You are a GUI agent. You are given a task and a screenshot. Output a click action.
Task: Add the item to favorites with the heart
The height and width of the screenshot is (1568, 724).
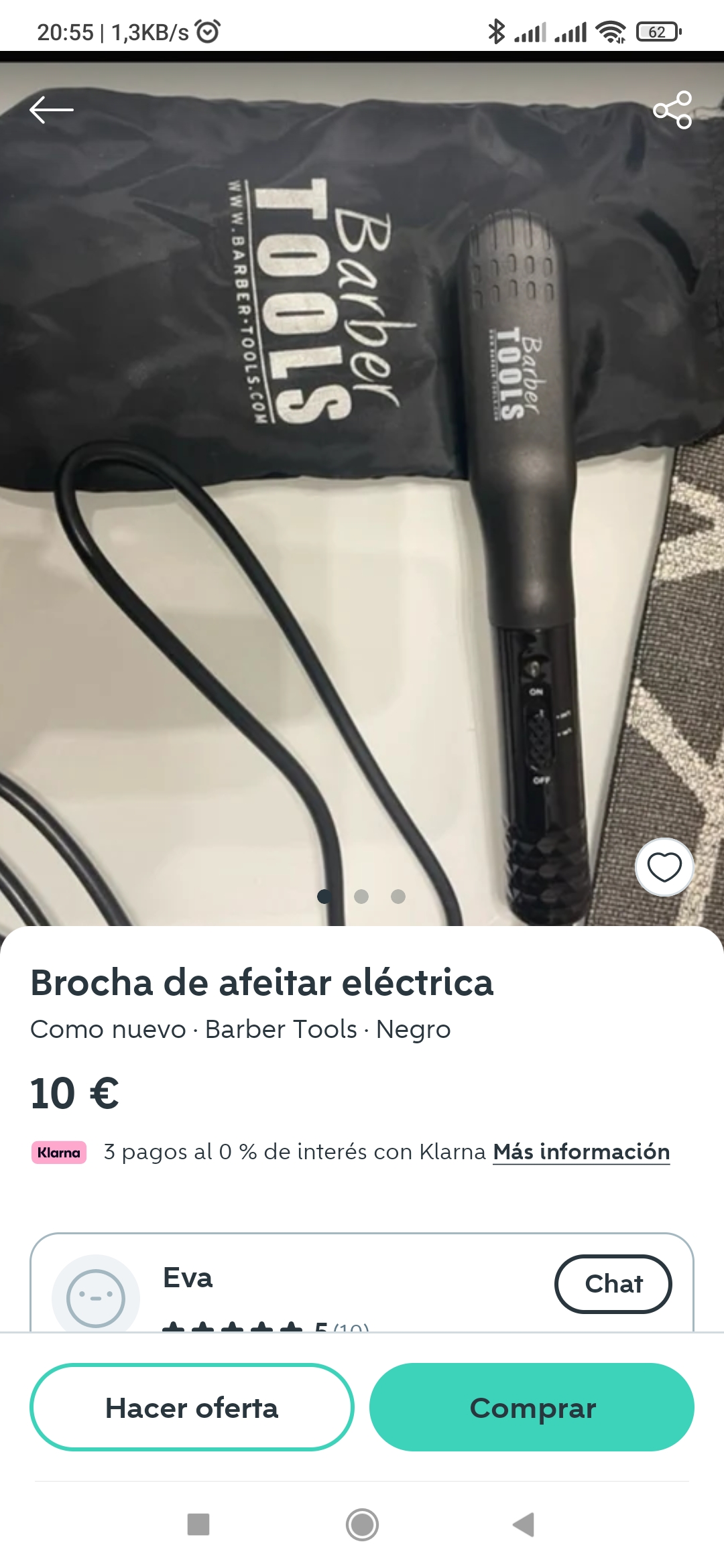coord(664,867)
